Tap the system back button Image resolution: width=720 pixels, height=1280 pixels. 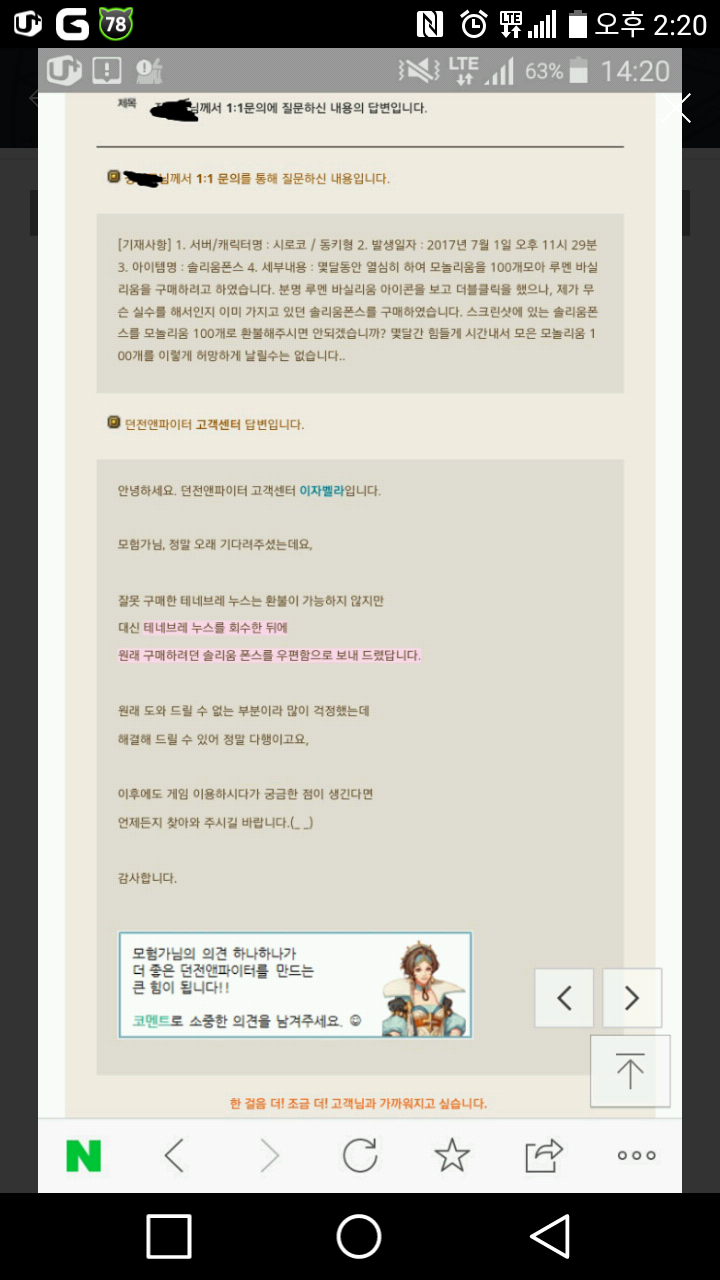pyautogui.click(x=550, y=1237)
